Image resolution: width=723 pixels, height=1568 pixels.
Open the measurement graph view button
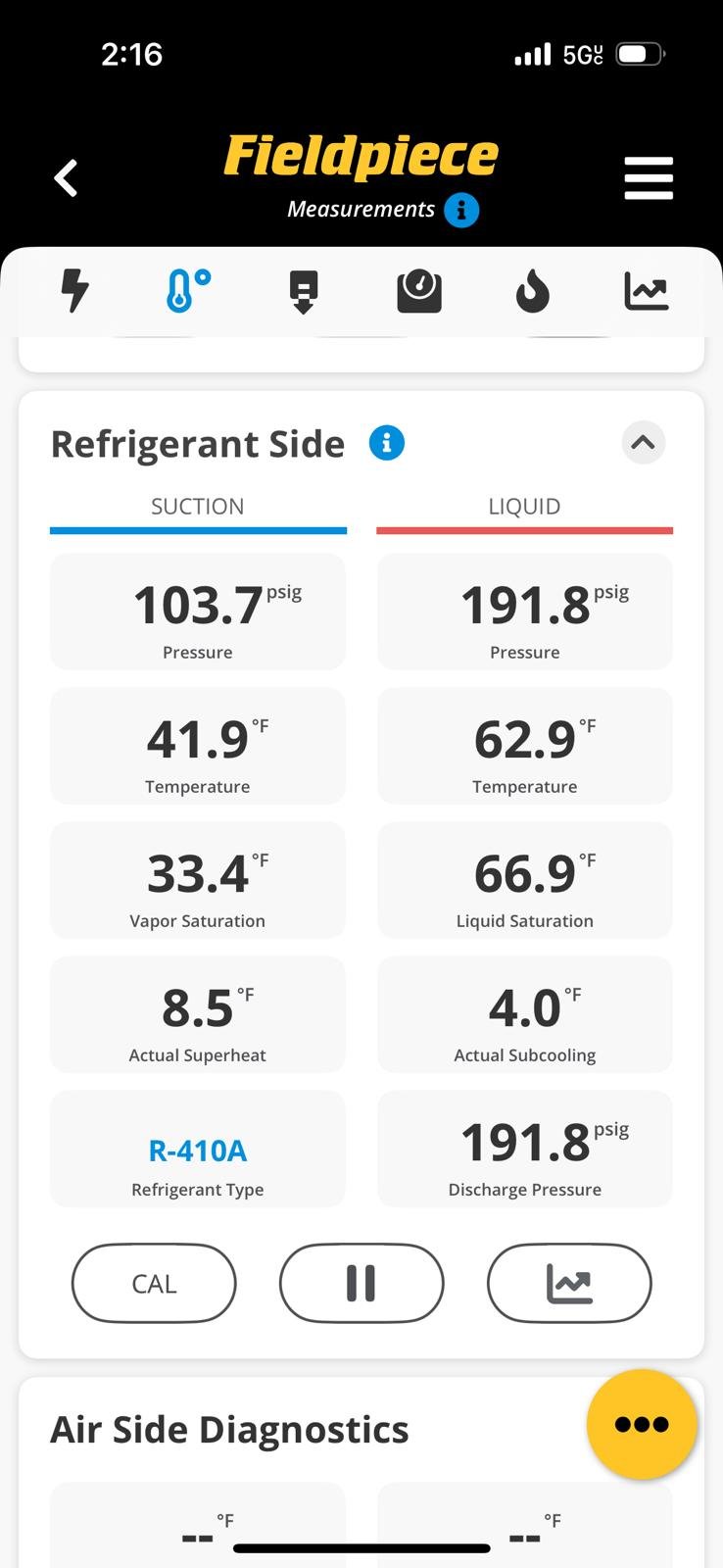(569, 1284)
